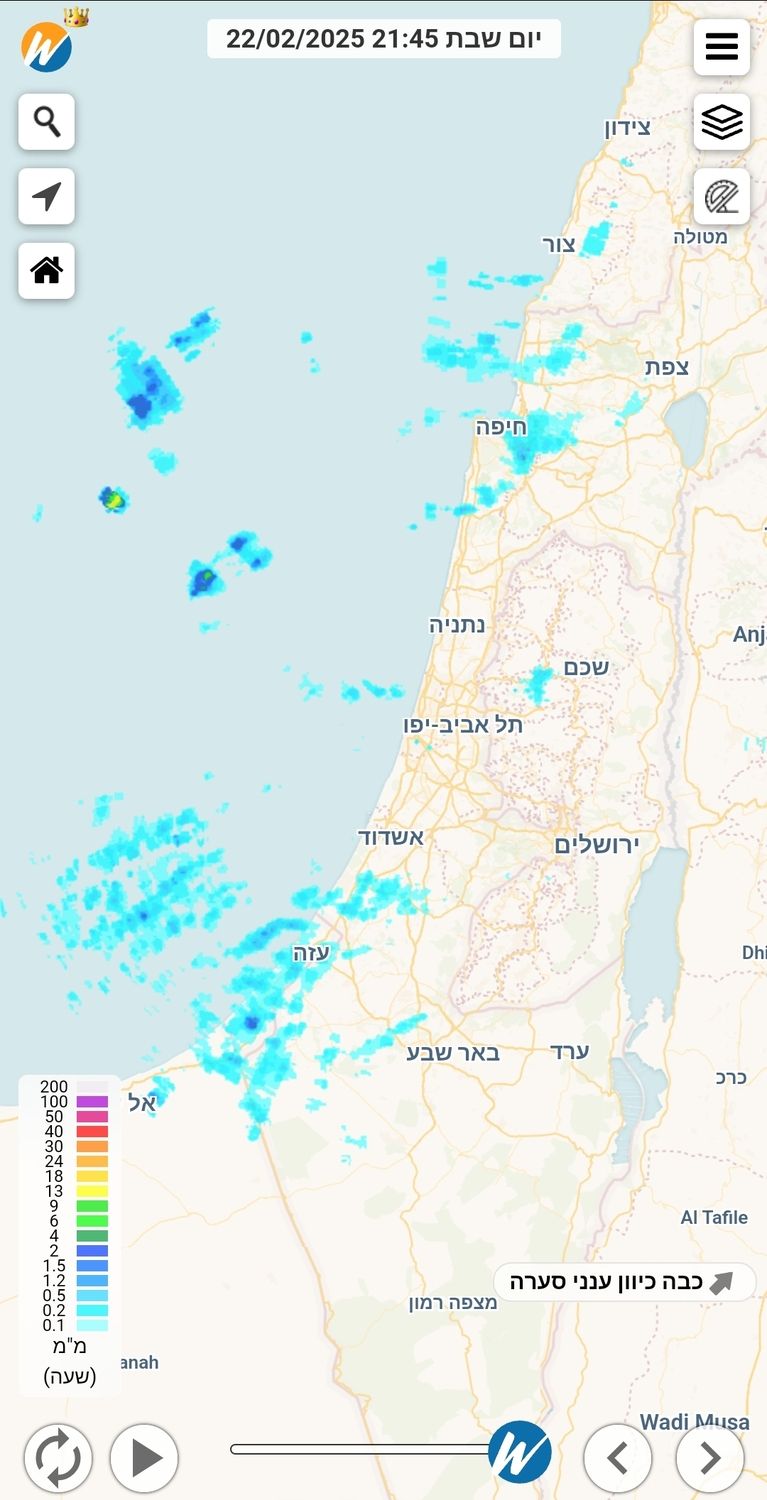Open the distance measuring tool
The width and height of the screenshot is (767, 1500).
(721, 197)
